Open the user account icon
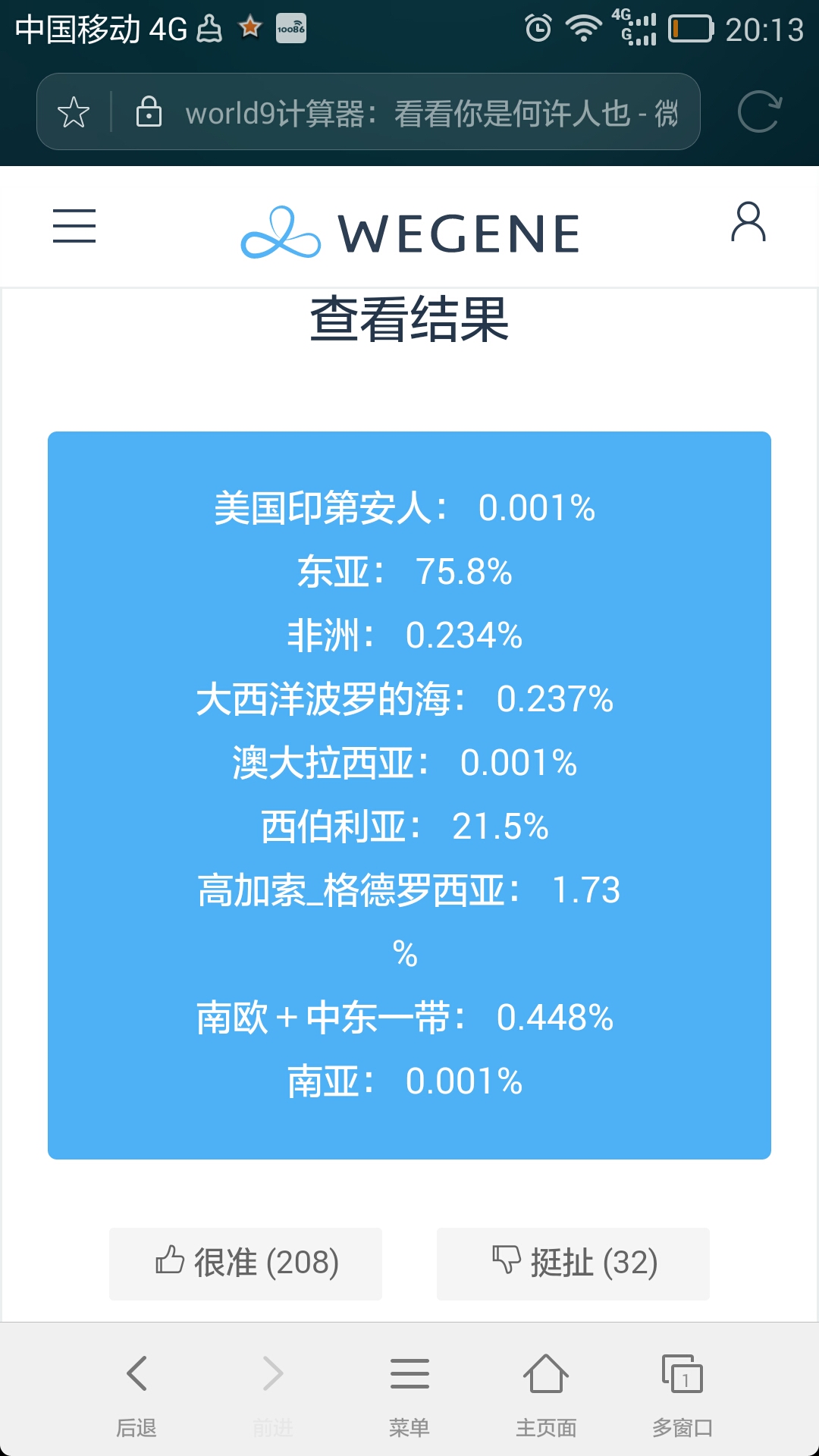 click(748, 222)
